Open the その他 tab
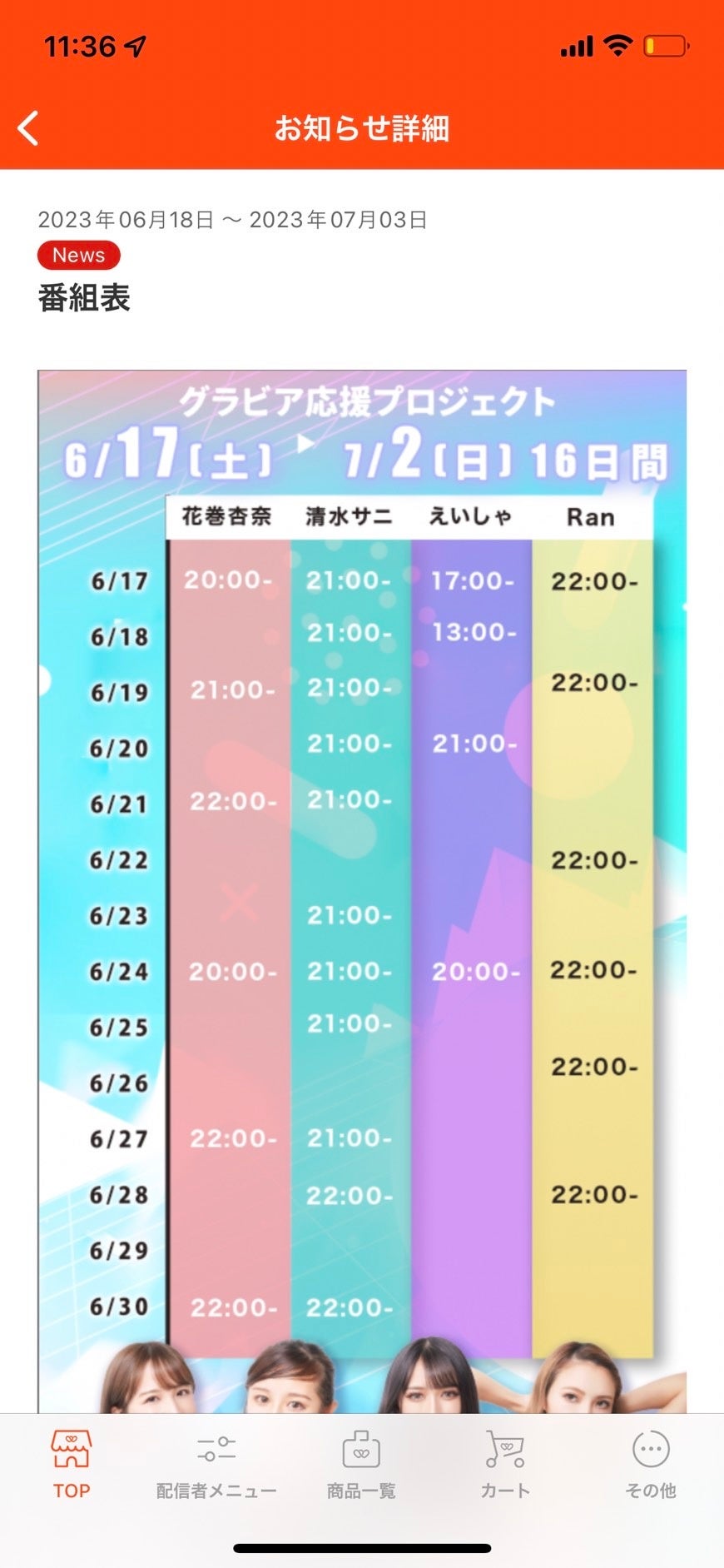724x1568 pixels. coord(650,1466)
